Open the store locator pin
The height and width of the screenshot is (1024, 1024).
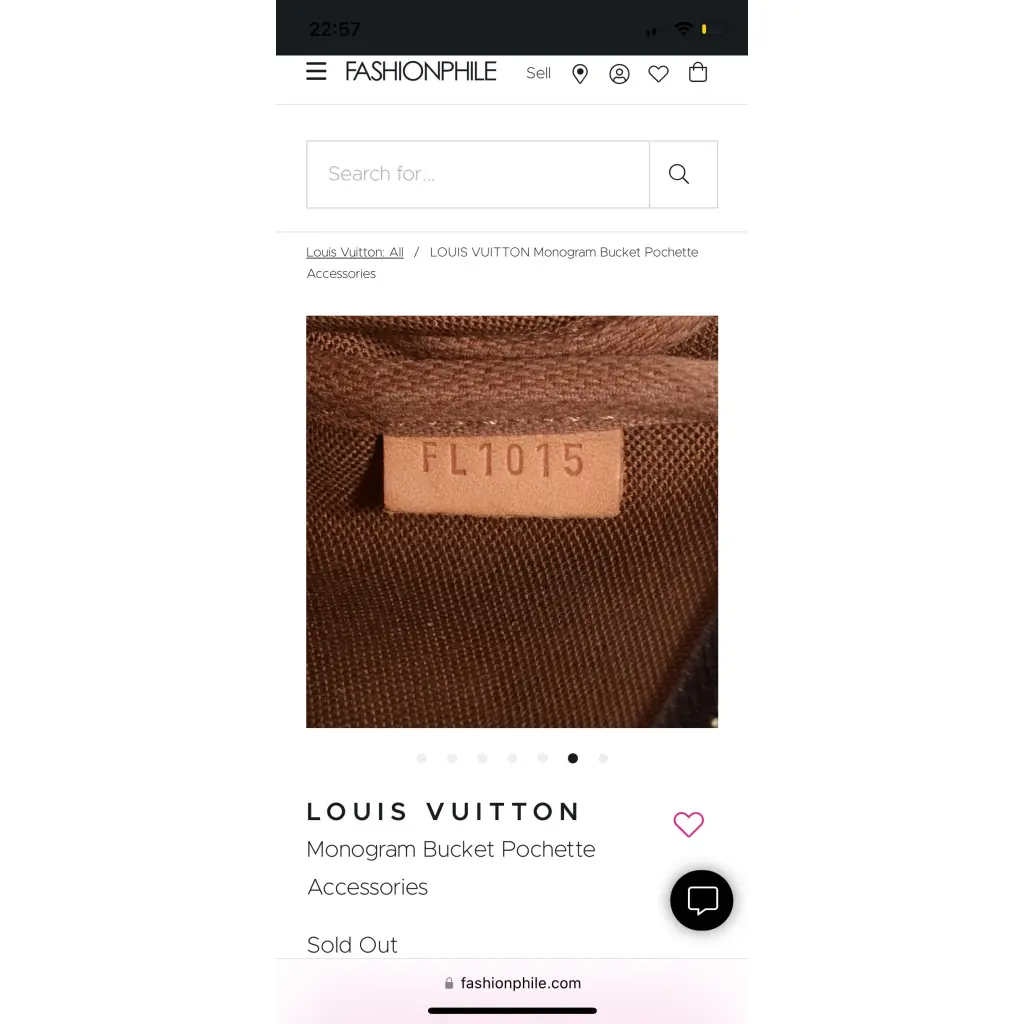click(x=580, y=73)
